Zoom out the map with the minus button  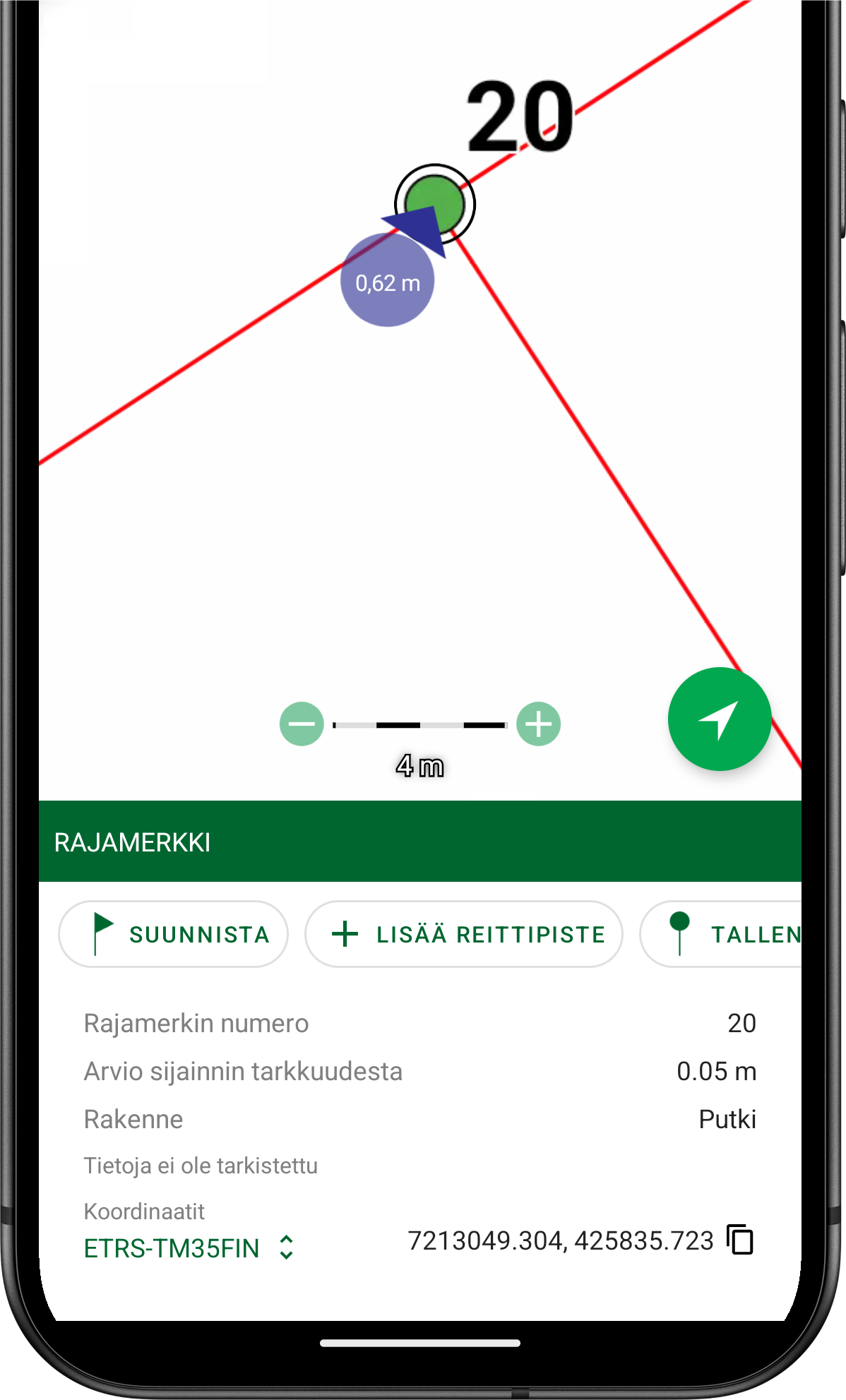coord(302,724)
